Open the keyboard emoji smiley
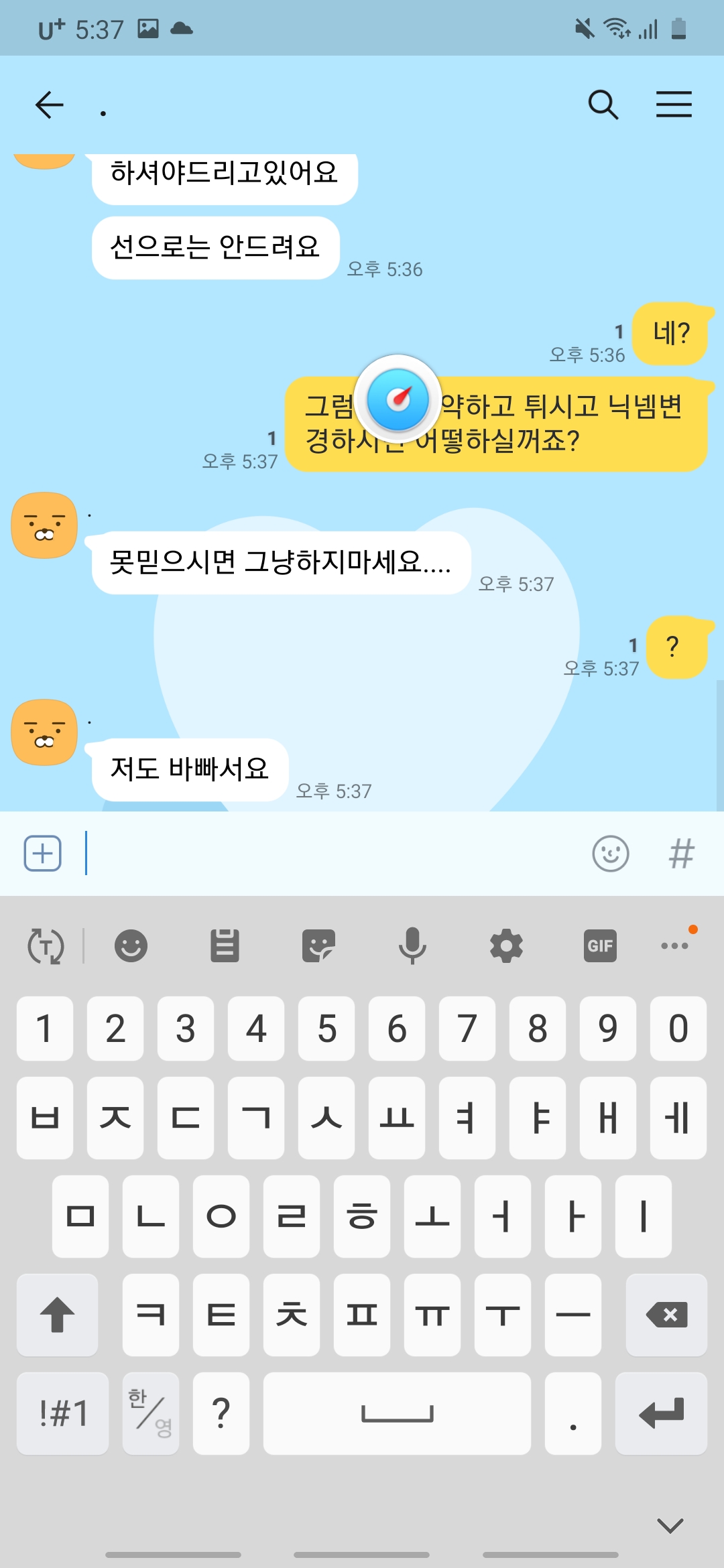Image resolution: width=724 pixels, height=1568 pixels. (131, 945)
